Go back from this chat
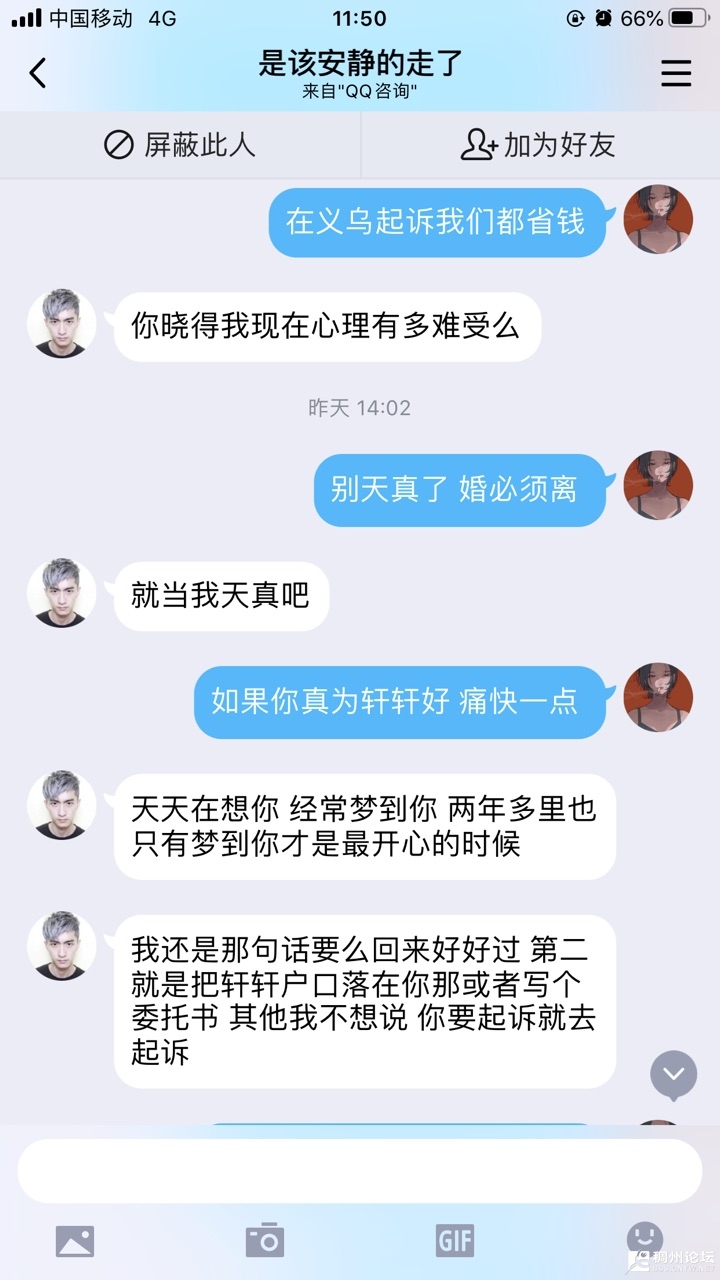Viewport: 720px width, 1280px height. point(38,72)
